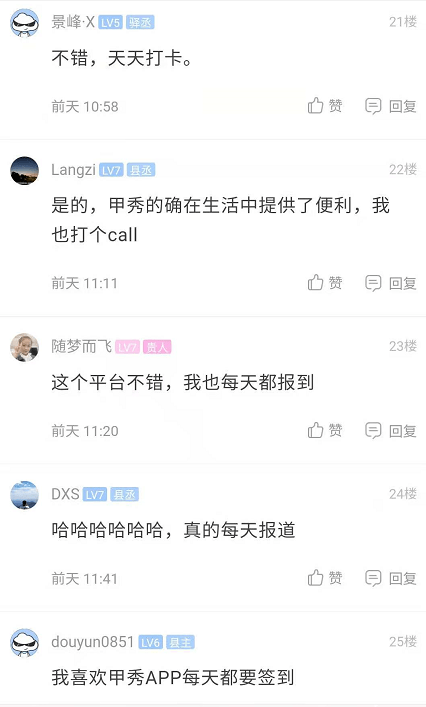Open DXS's profile avatar
Screen dimensions: 426x707
pyautogui.click(x=24, y=495)
